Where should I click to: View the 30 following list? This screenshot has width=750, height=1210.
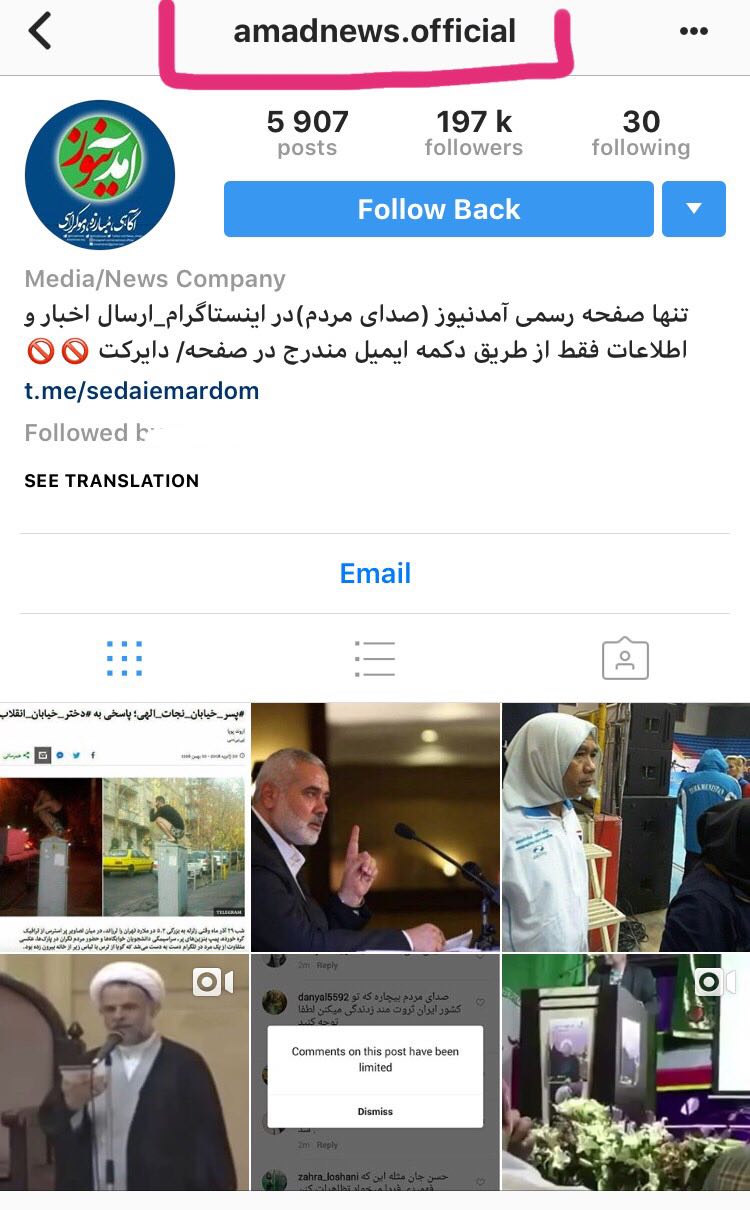640,134
